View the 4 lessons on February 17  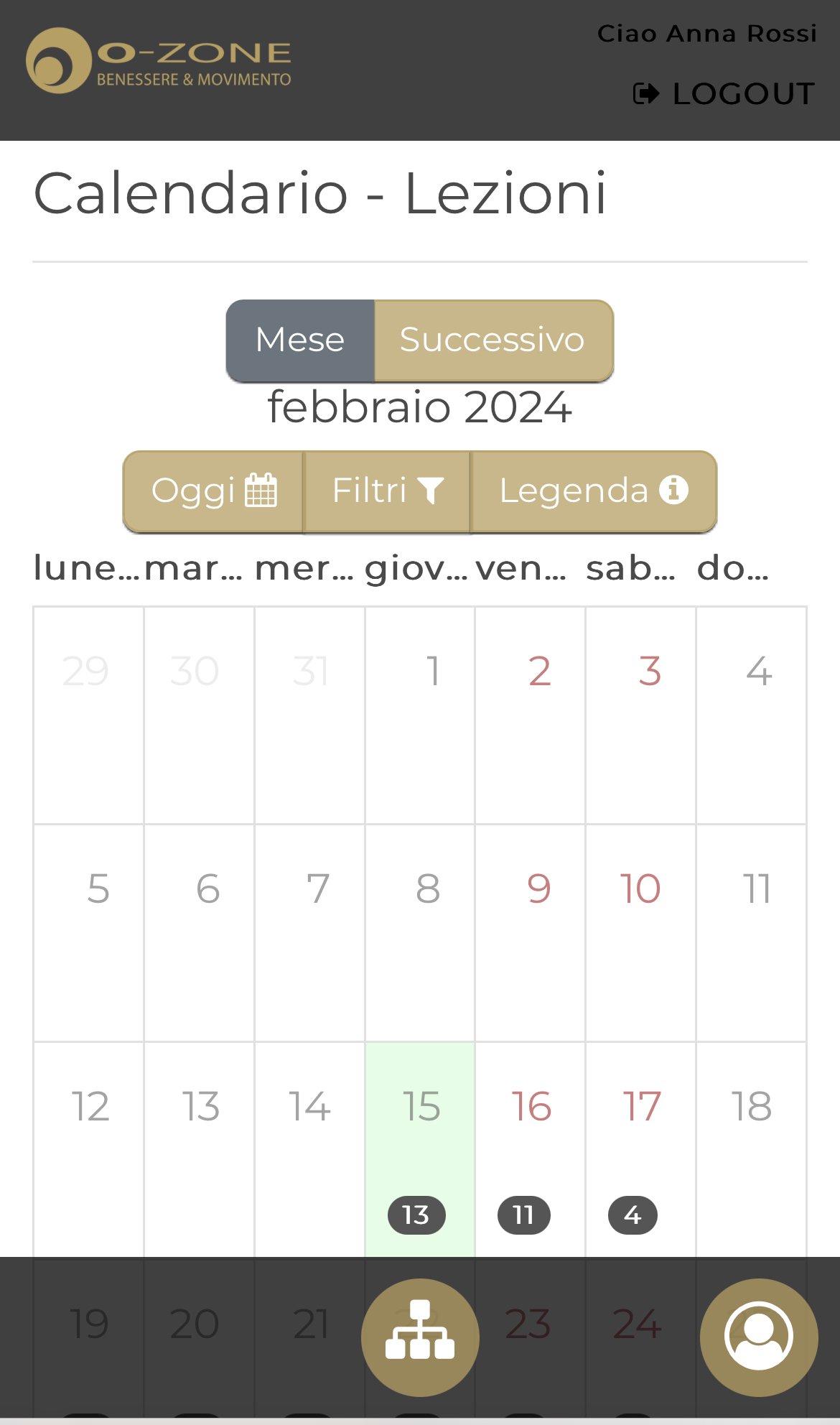coord(633,1215)
